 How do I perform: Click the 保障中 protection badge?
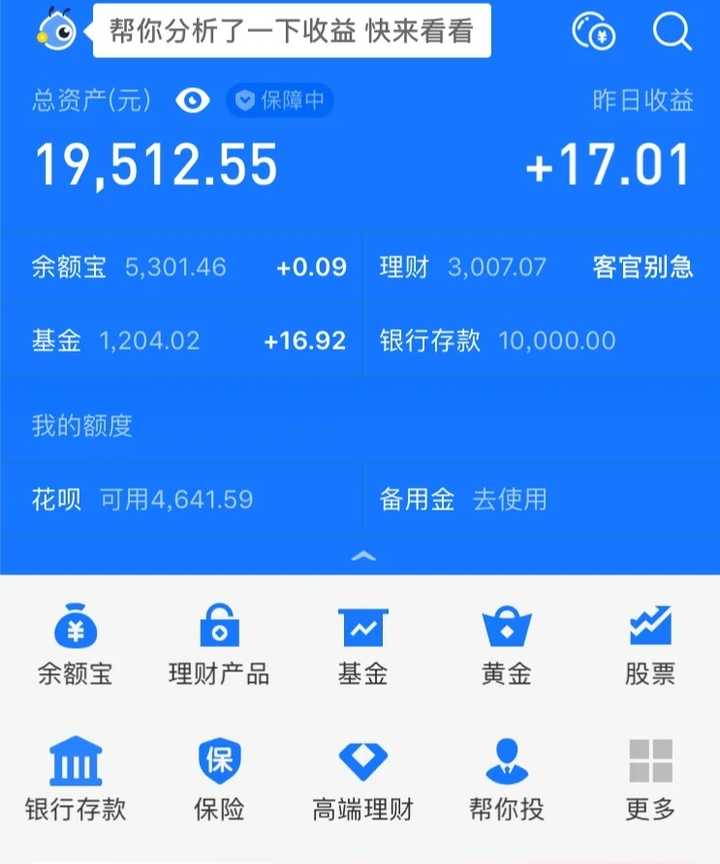coord(279,100)
